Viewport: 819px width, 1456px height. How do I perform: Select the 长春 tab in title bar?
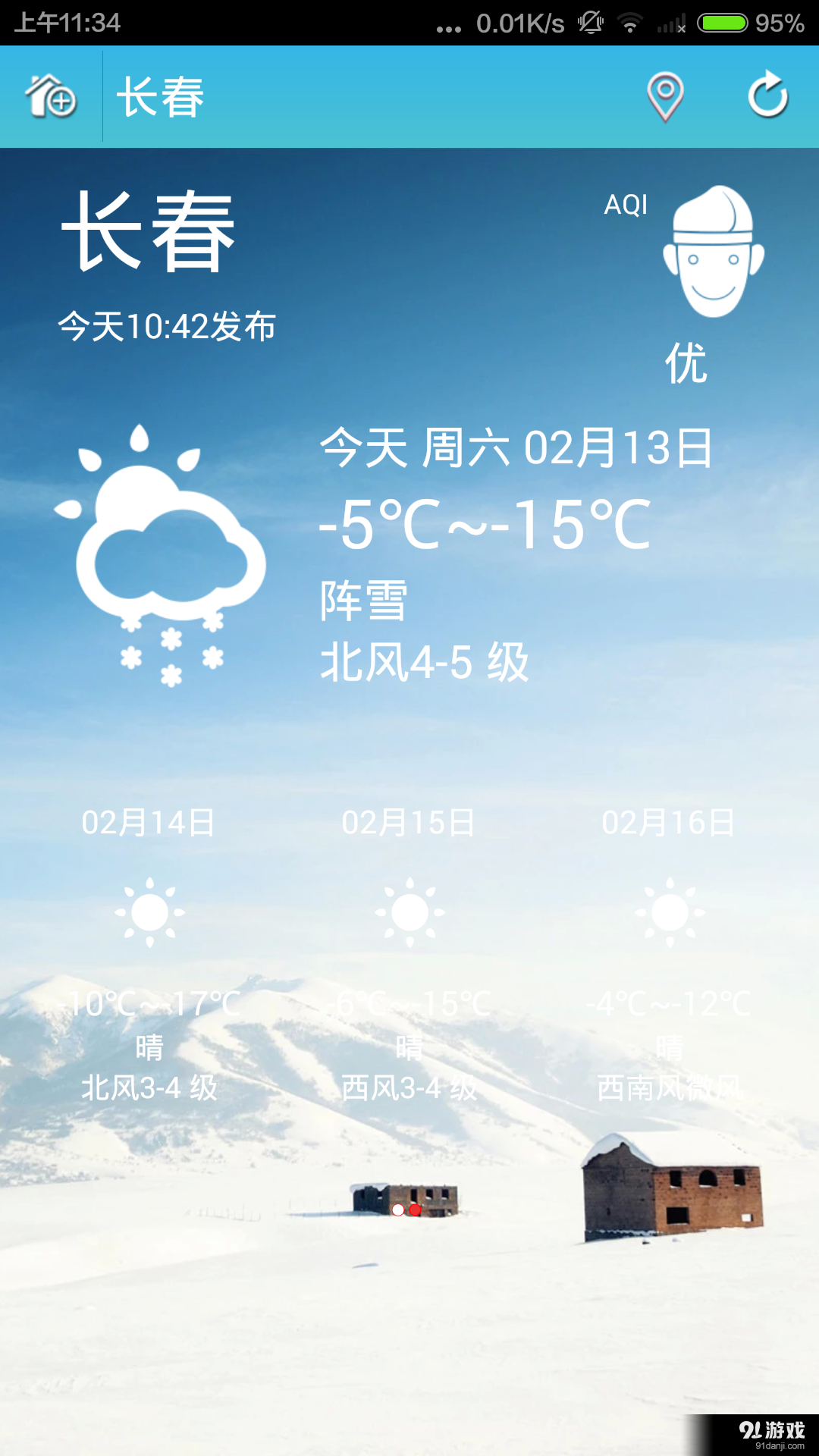click(159, 96)
